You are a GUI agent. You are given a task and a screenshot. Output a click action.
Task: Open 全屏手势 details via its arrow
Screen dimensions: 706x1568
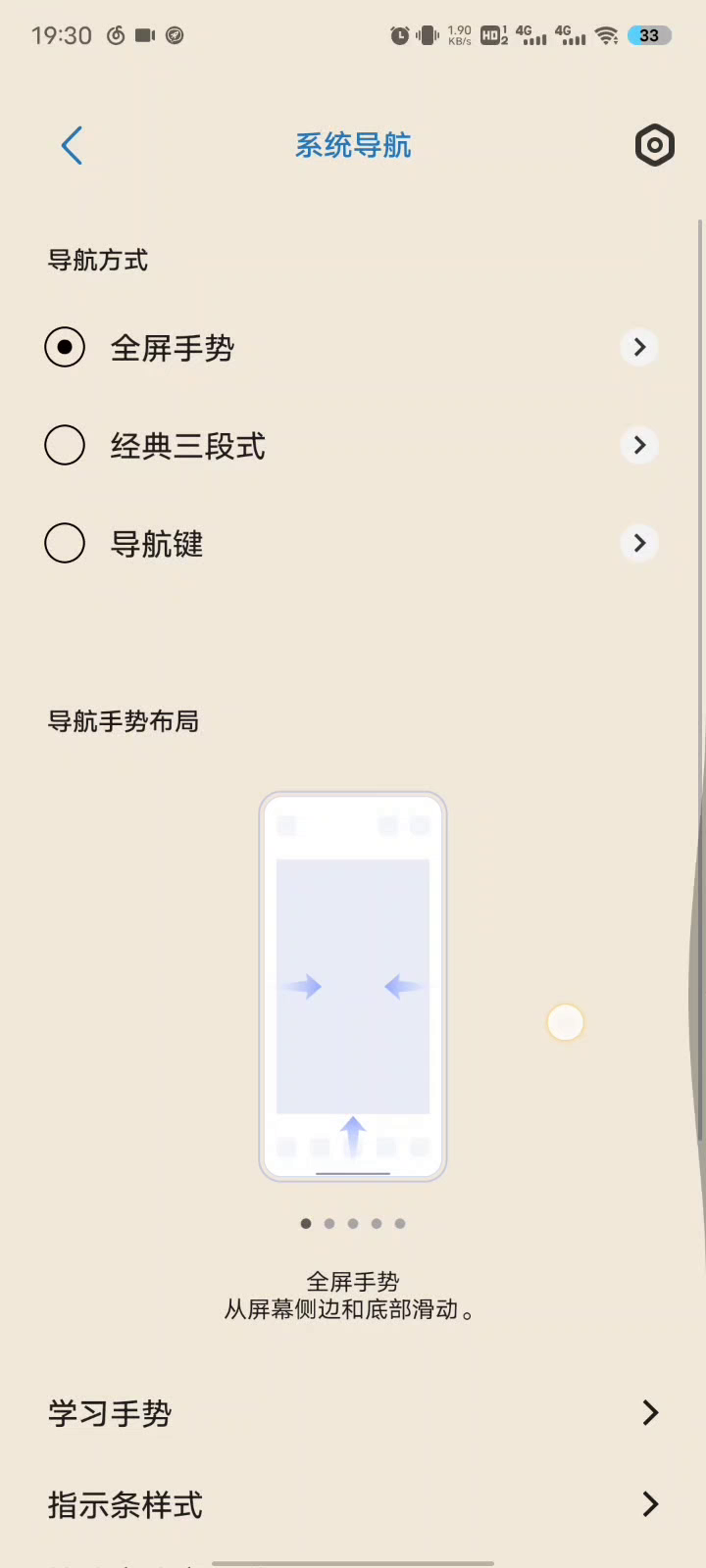(x=639, y=347)
